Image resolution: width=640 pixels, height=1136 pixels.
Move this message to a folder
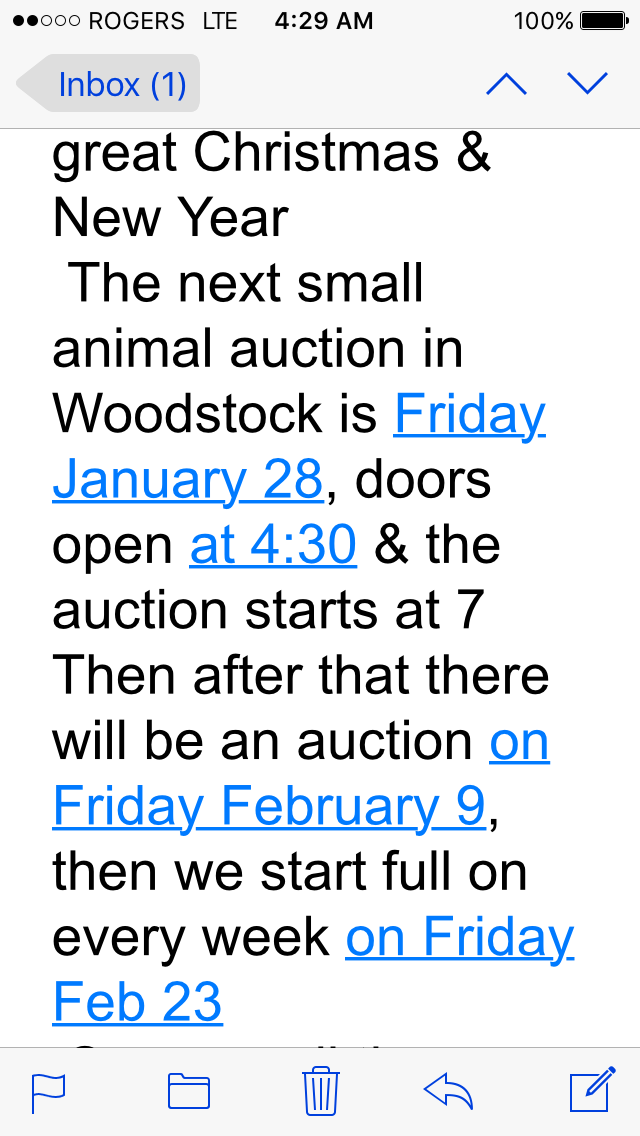[188, 1091]
